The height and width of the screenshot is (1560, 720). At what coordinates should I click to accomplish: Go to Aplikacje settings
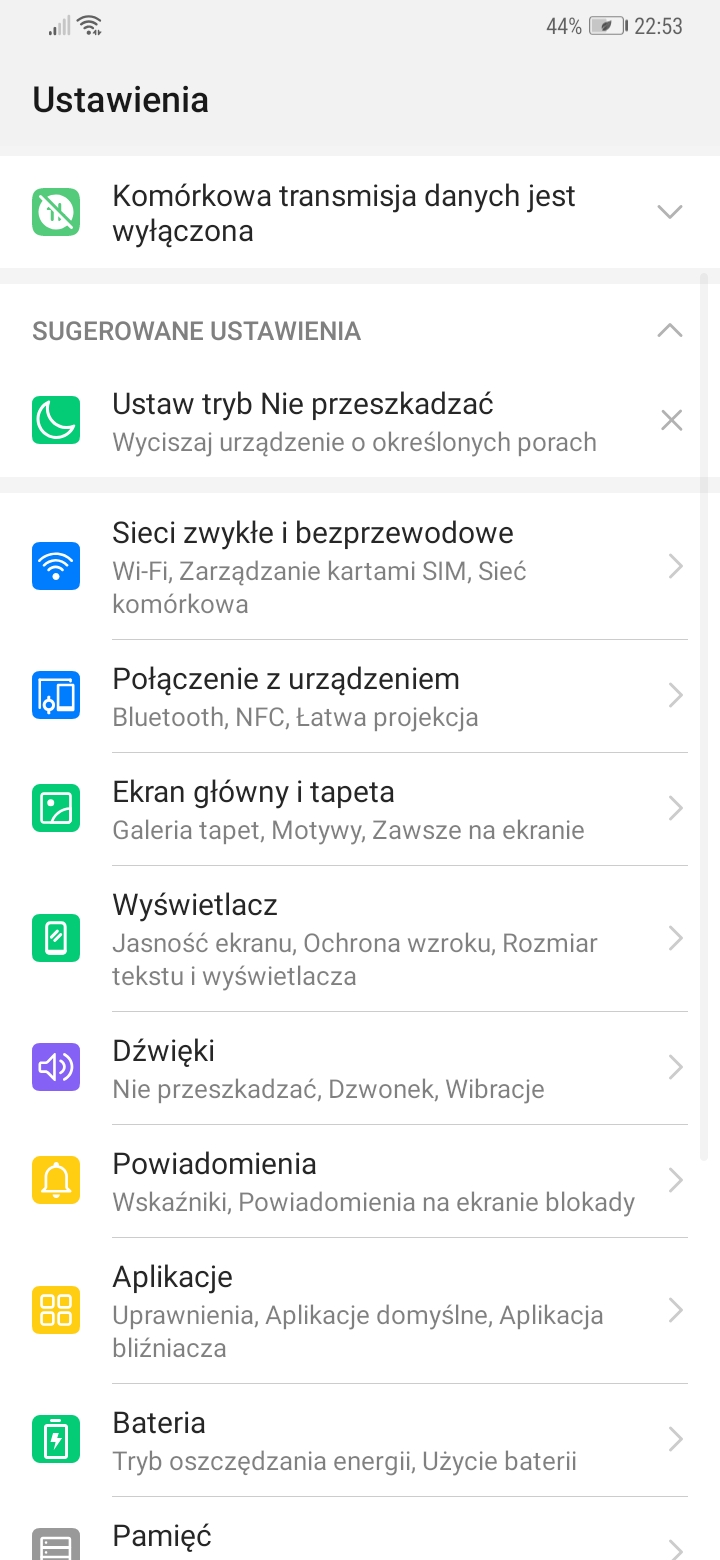coord(360,1310)
